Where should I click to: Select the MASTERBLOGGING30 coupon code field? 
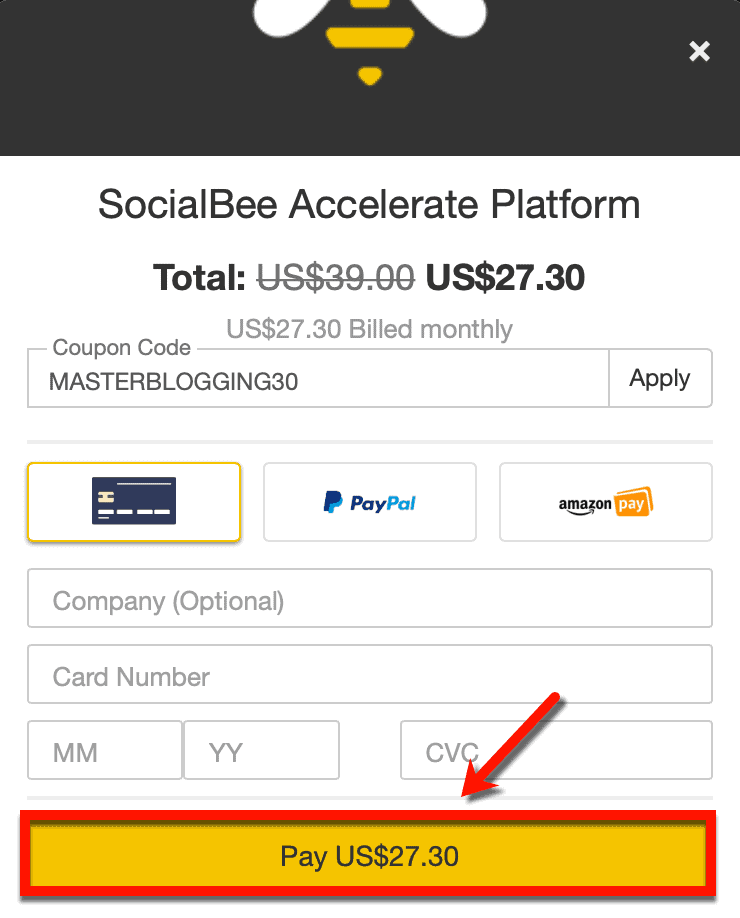point(317,378)
